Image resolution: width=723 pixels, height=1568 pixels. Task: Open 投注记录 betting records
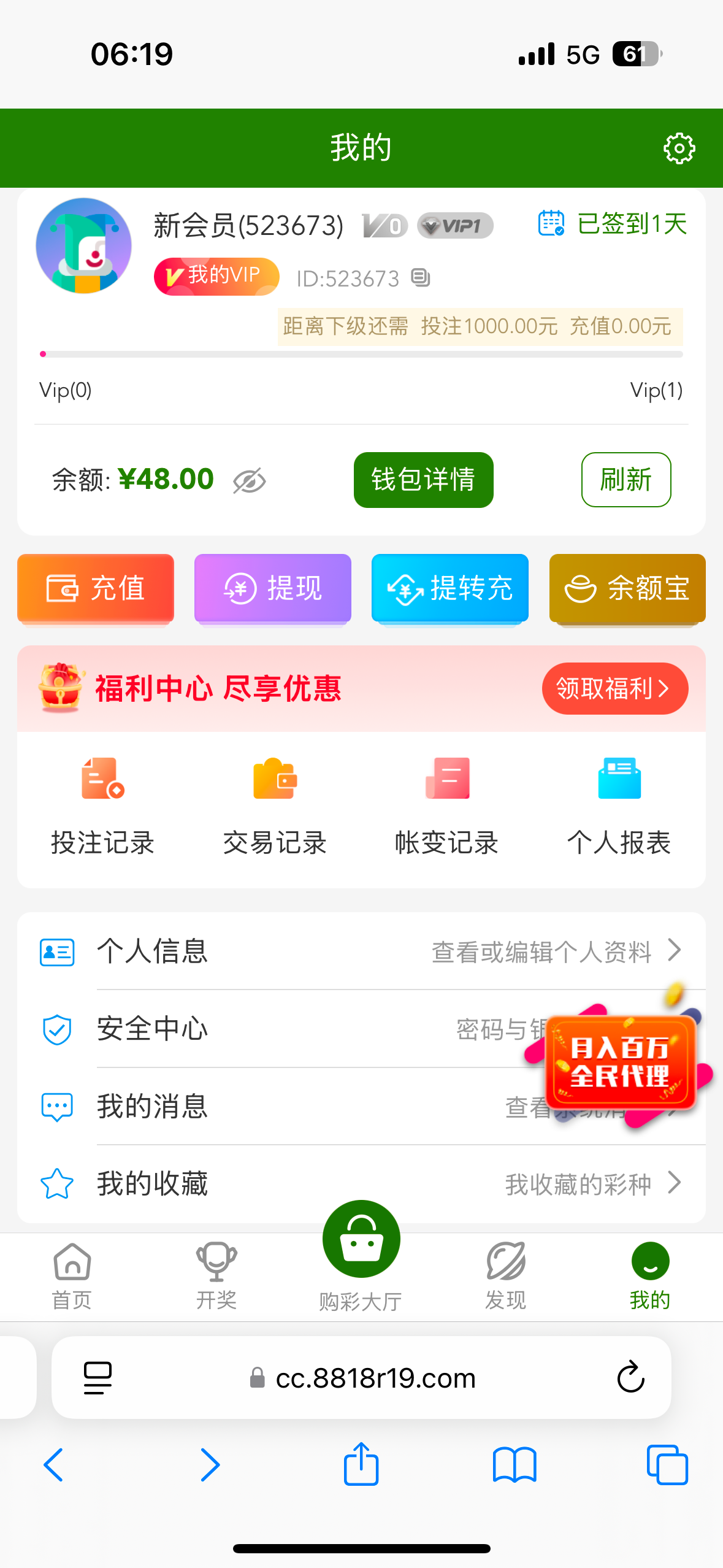tap(103, 805)
